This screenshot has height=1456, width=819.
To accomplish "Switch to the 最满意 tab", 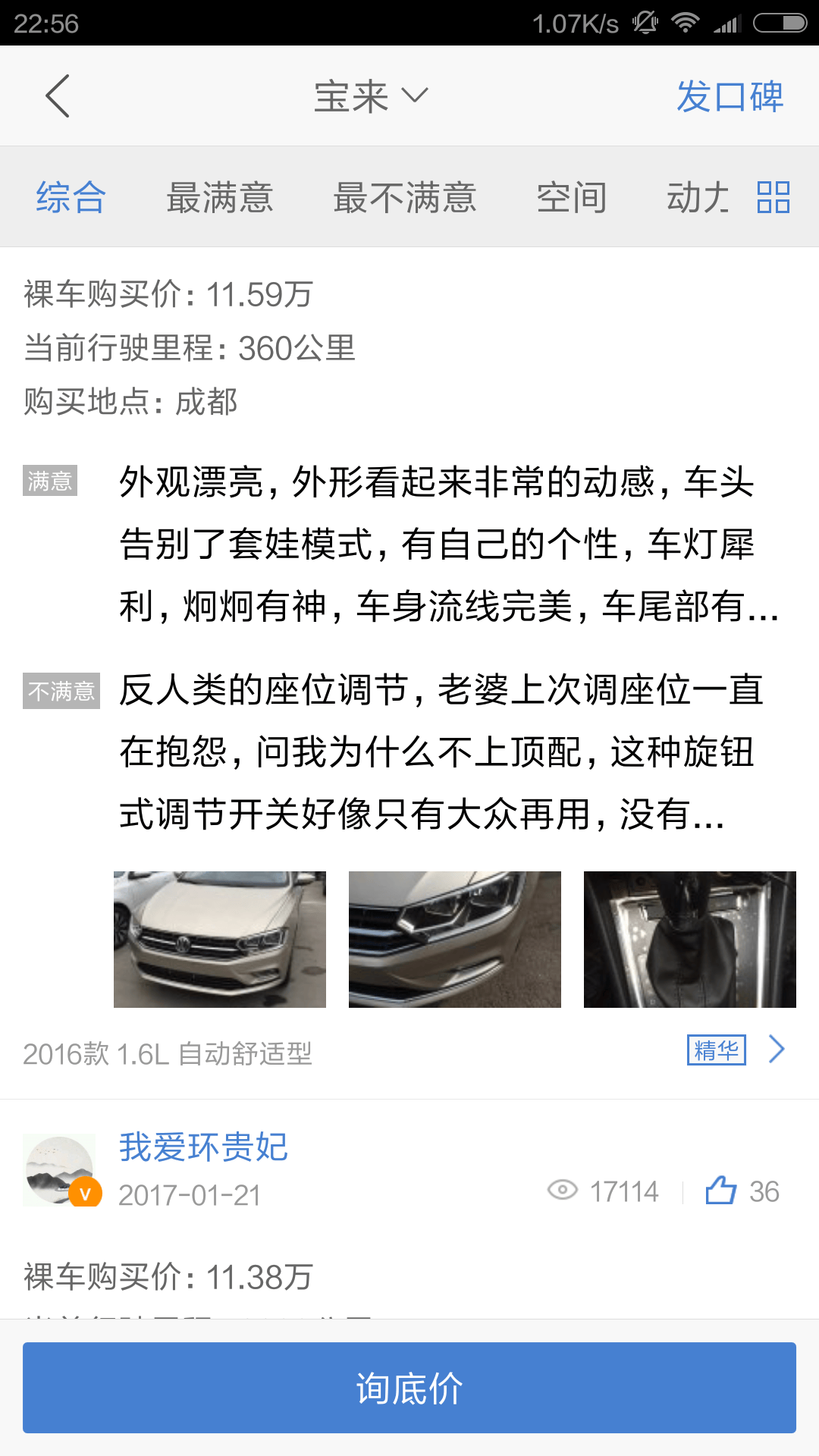I will [220, 197].
